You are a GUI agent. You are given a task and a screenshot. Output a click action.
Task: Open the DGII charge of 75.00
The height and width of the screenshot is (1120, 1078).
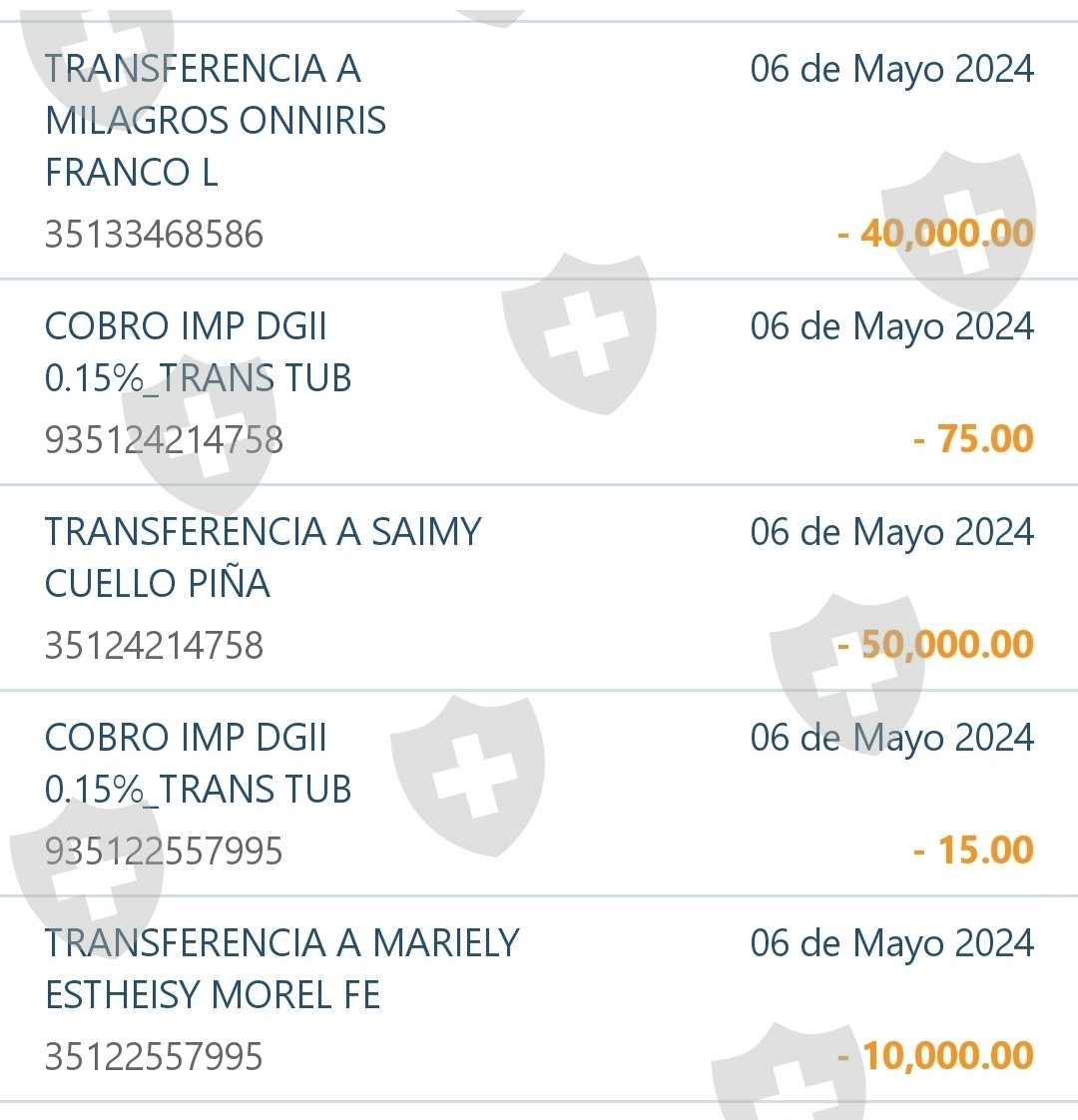539,382
